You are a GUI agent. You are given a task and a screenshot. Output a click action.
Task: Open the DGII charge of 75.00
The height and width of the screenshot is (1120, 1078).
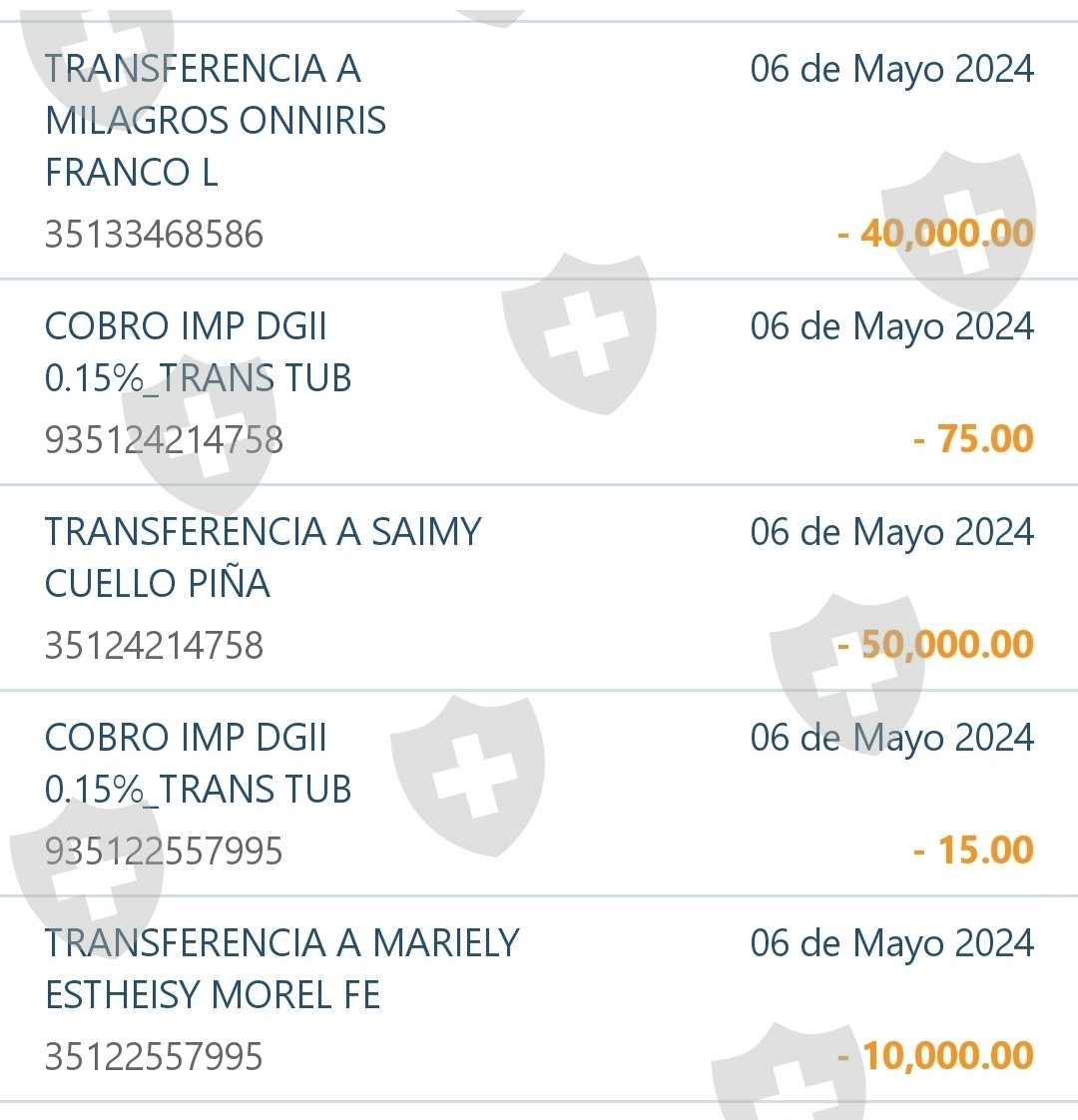539,382
